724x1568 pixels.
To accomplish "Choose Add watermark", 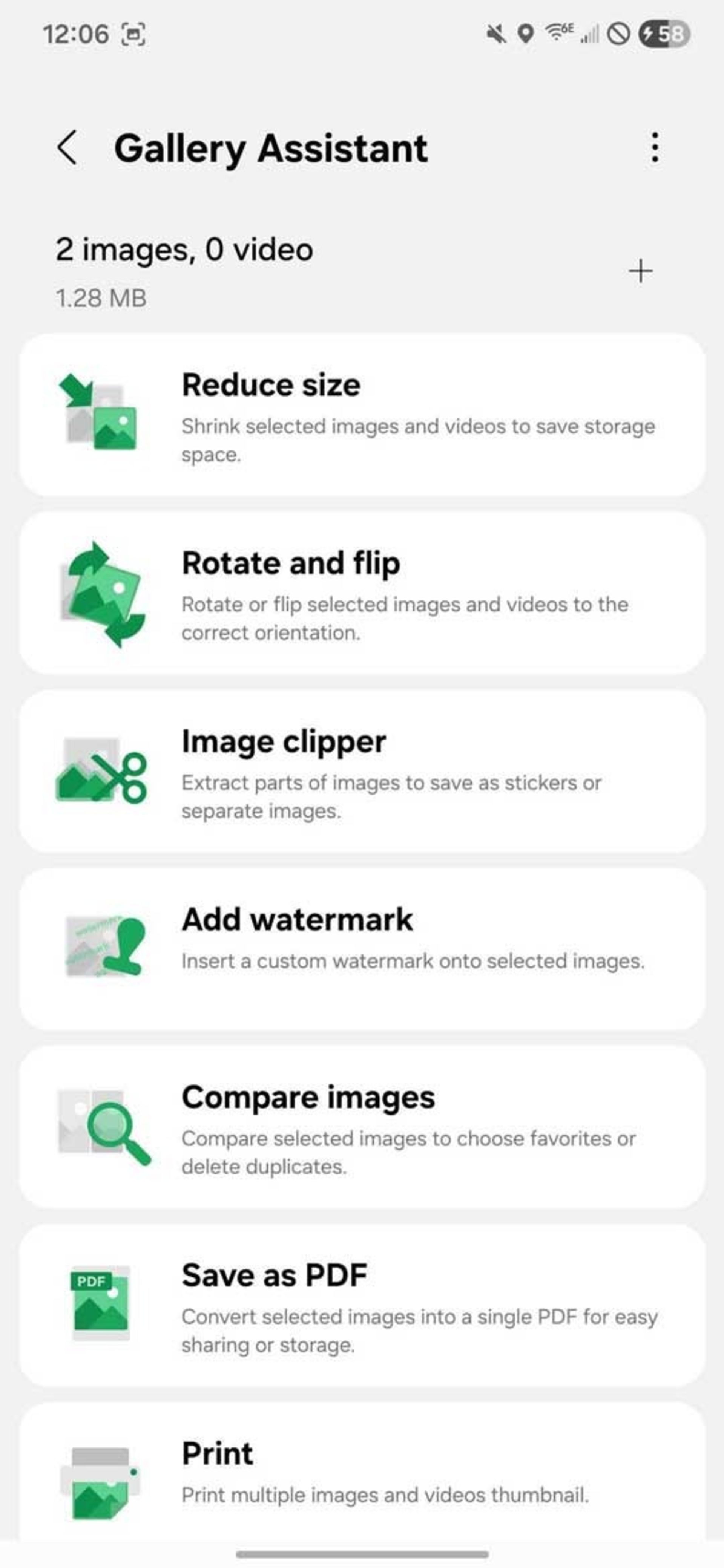I will point(362,949).
